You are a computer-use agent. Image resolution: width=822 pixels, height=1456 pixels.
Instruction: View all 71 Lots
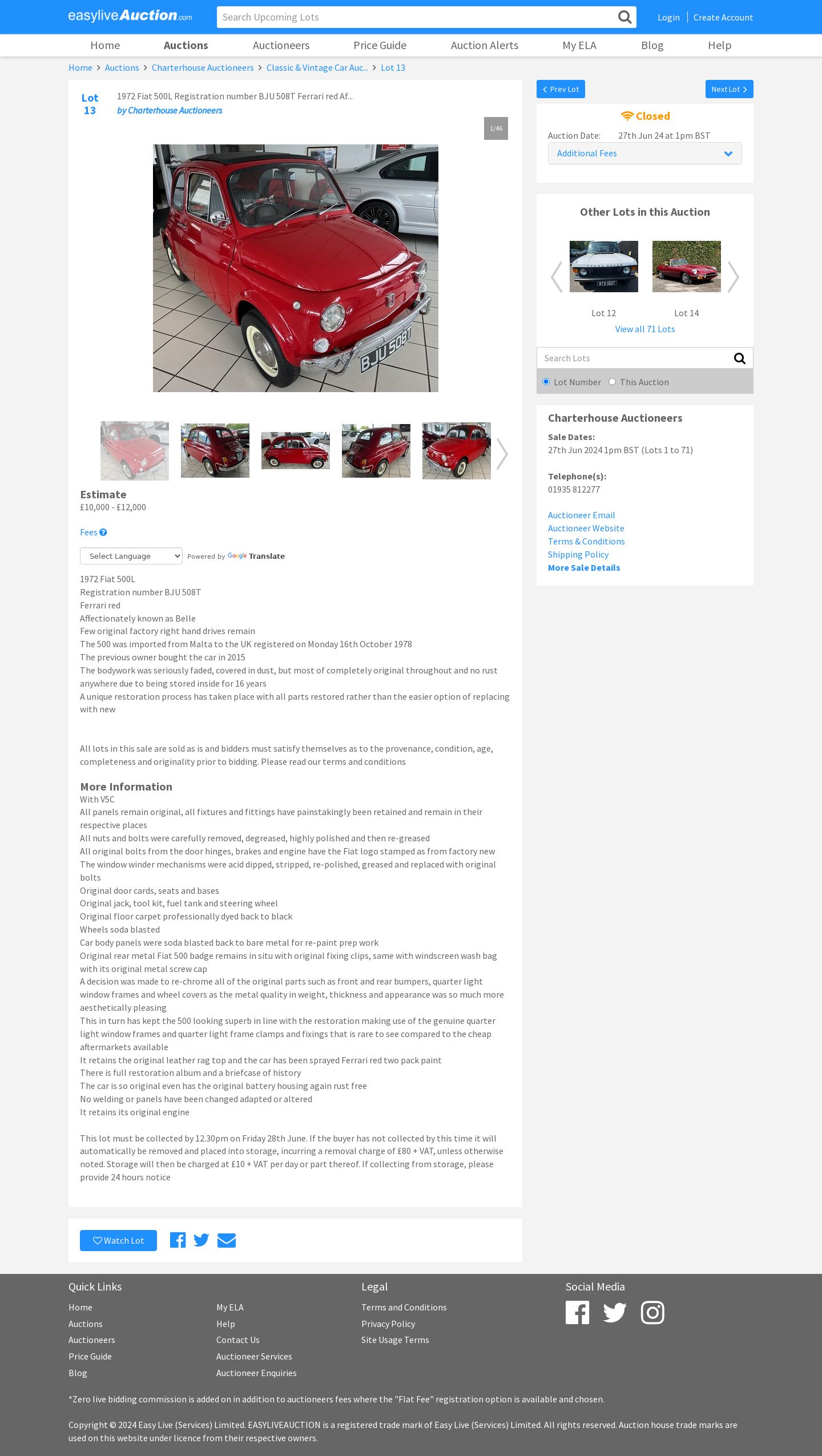(x=644, y=329)
